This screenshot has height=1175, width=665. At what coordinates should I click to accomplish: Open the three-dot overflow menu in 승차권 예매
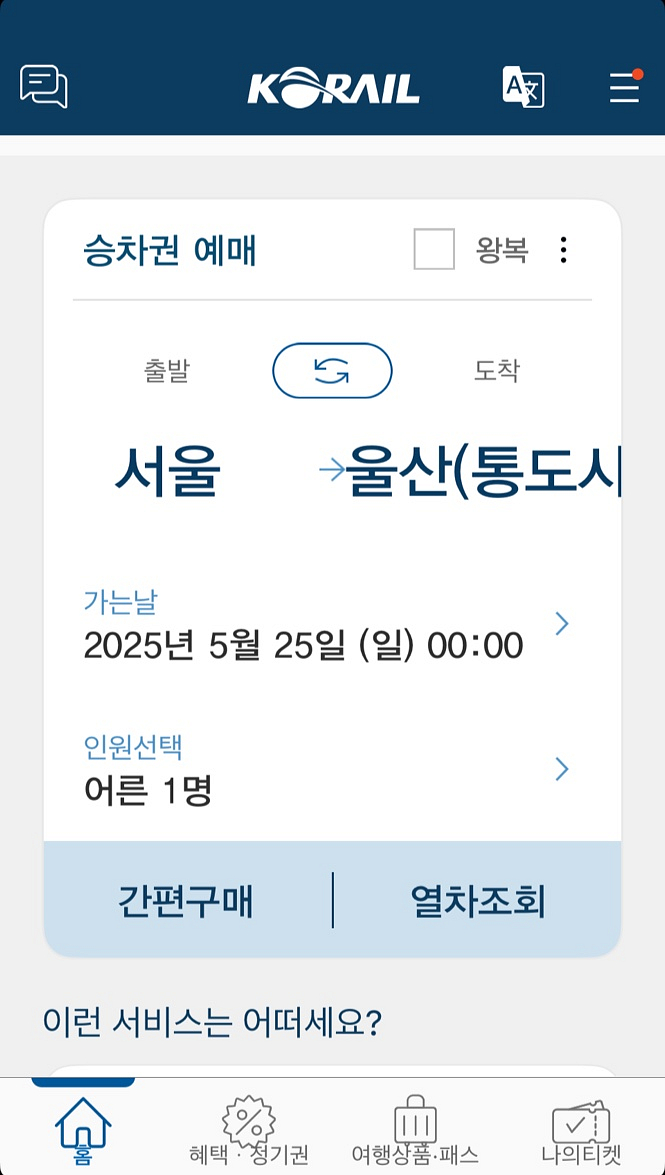[564, 250]
